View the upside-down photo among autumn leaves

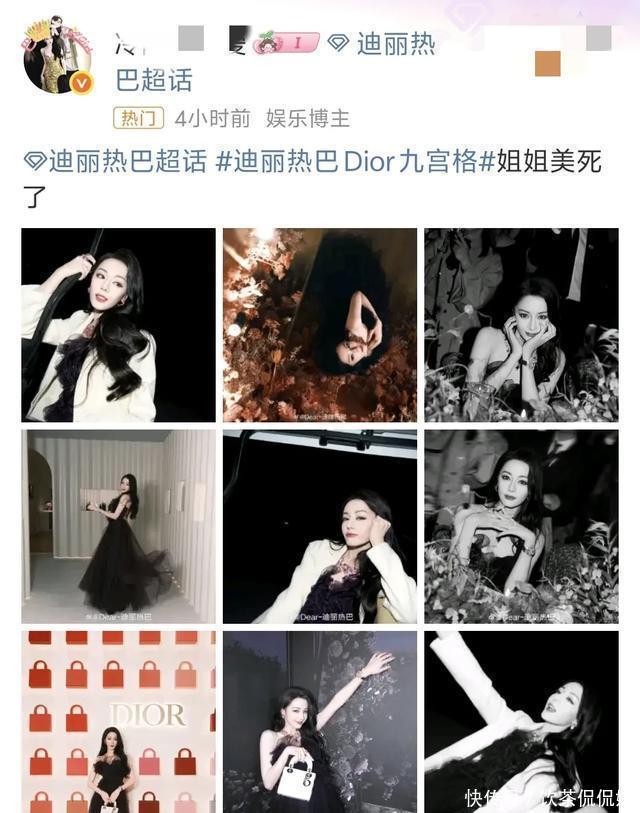click(x=320, y=325)
